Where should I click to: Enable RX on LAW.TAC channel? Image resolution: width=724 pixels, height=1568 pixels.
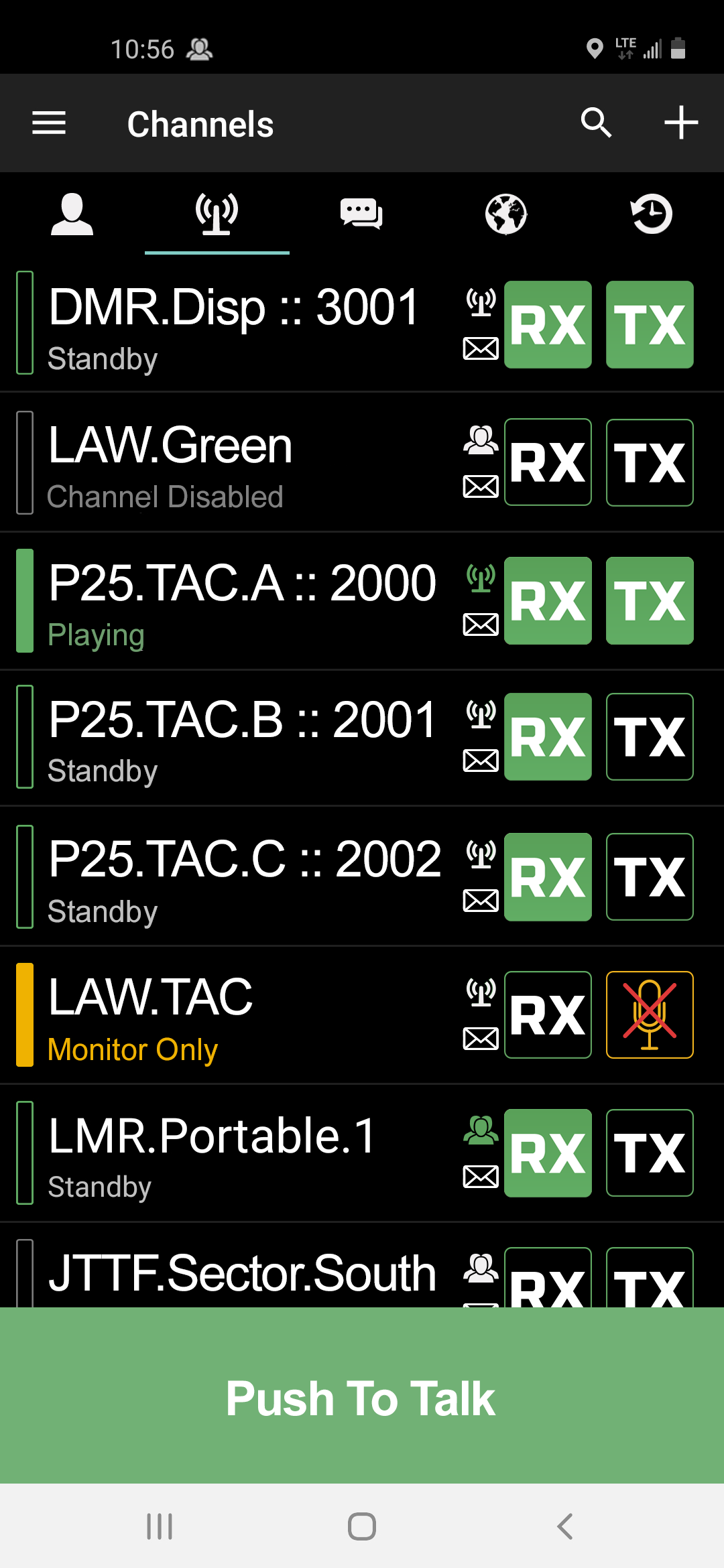548,1015
